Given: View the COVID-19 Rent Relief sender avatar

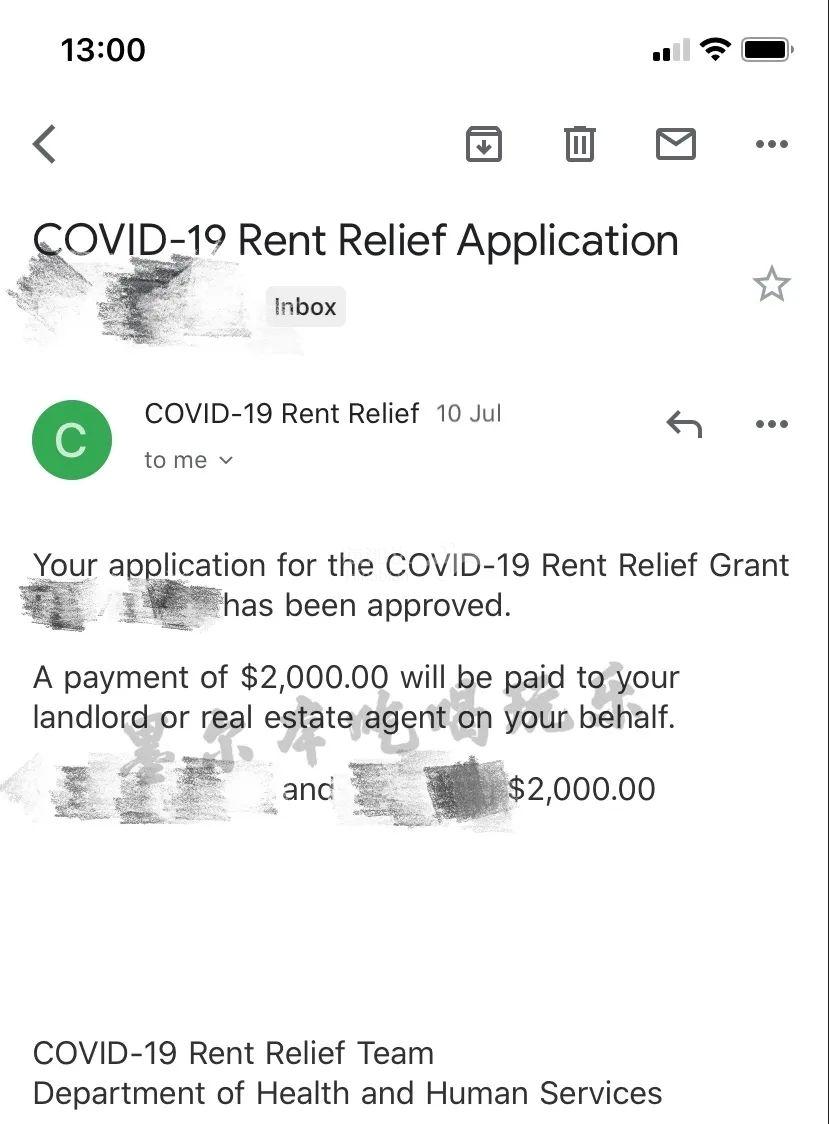Looking at the screenshot, I should tap(71, 439).
